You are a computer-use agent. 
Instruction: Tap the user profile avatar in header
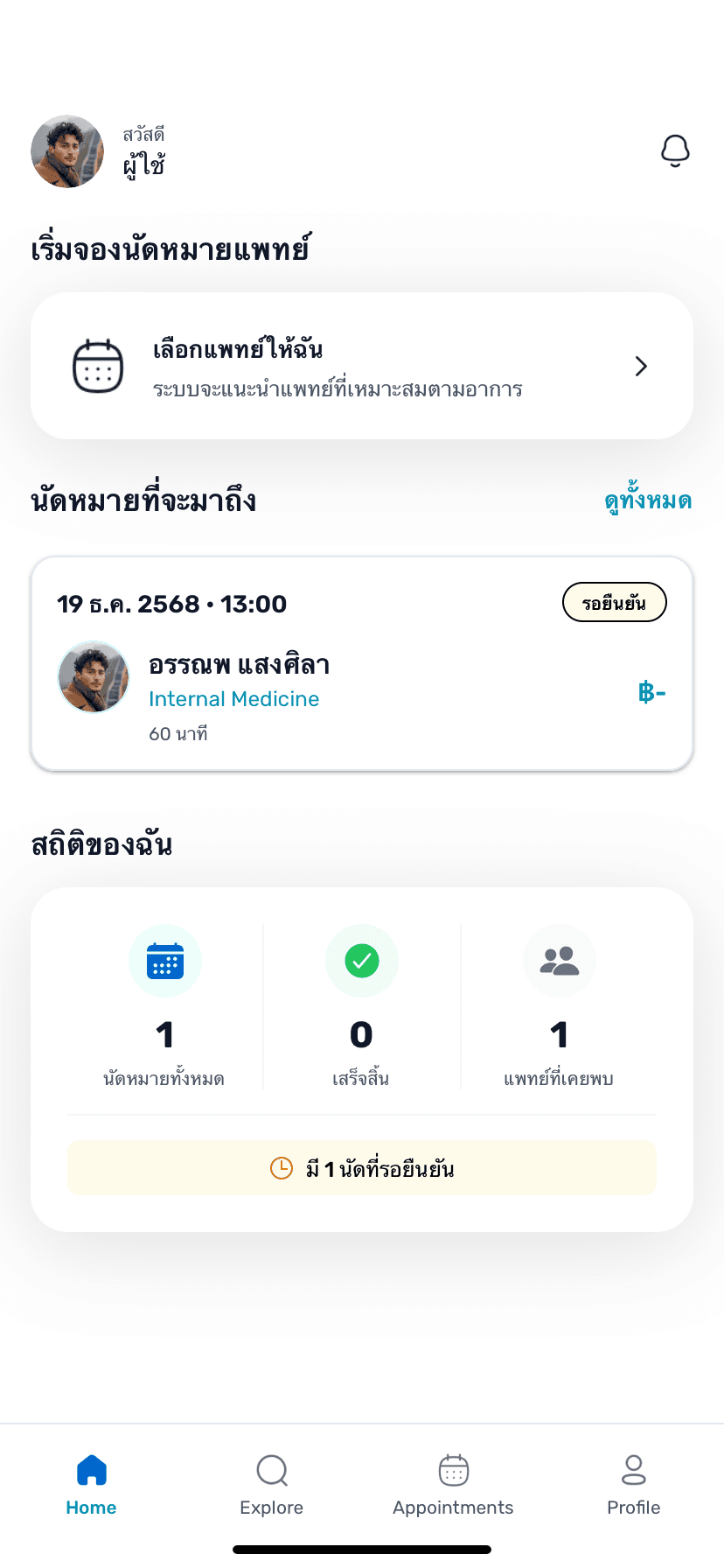[67, 151]
